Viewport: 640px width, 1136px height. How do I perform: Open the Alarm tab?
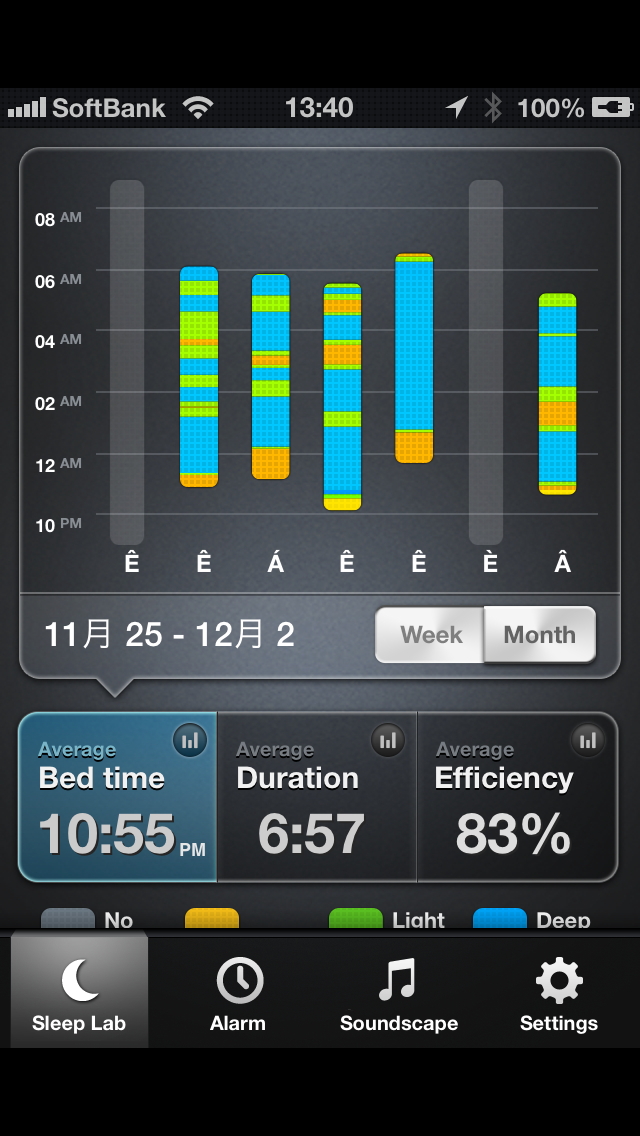pyautogui.click(x=238, y=993)
